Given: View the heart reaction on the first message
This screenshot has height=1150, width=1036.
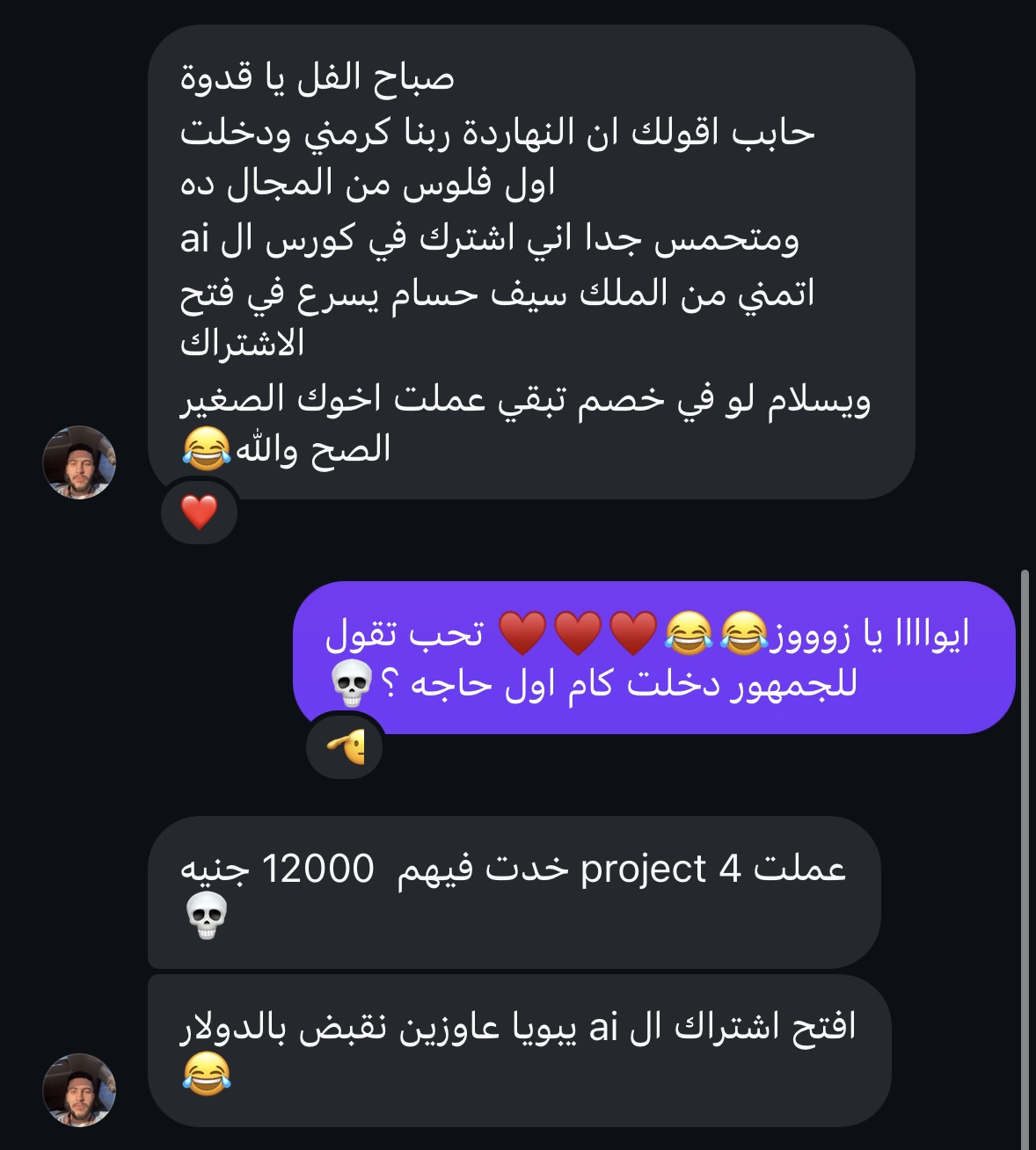Looking at the screenshot, I should tap(200, 512).
